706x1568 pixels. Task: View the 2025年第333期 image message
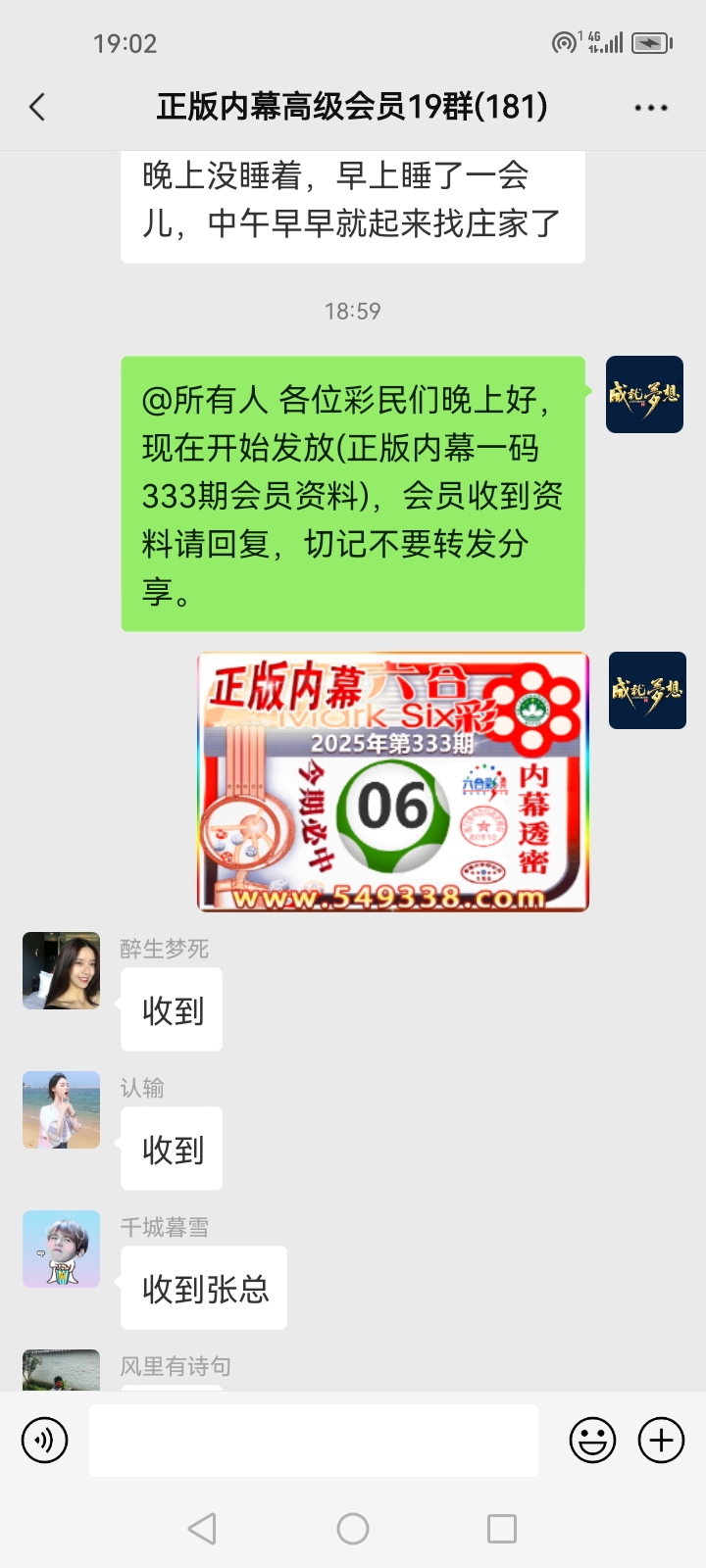[393, 782]
